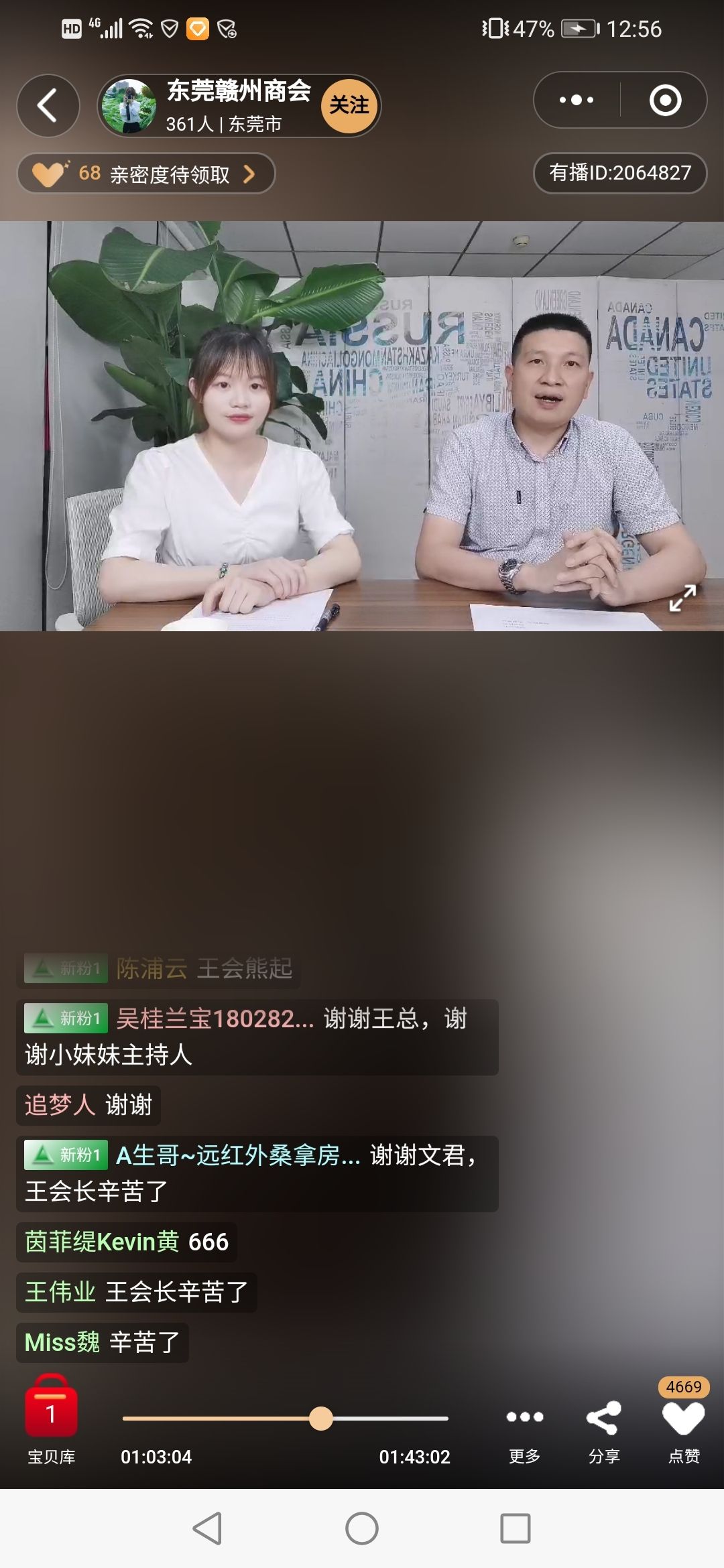
Task: Expand the video to fullscreen
Action: tap(682, 598)
